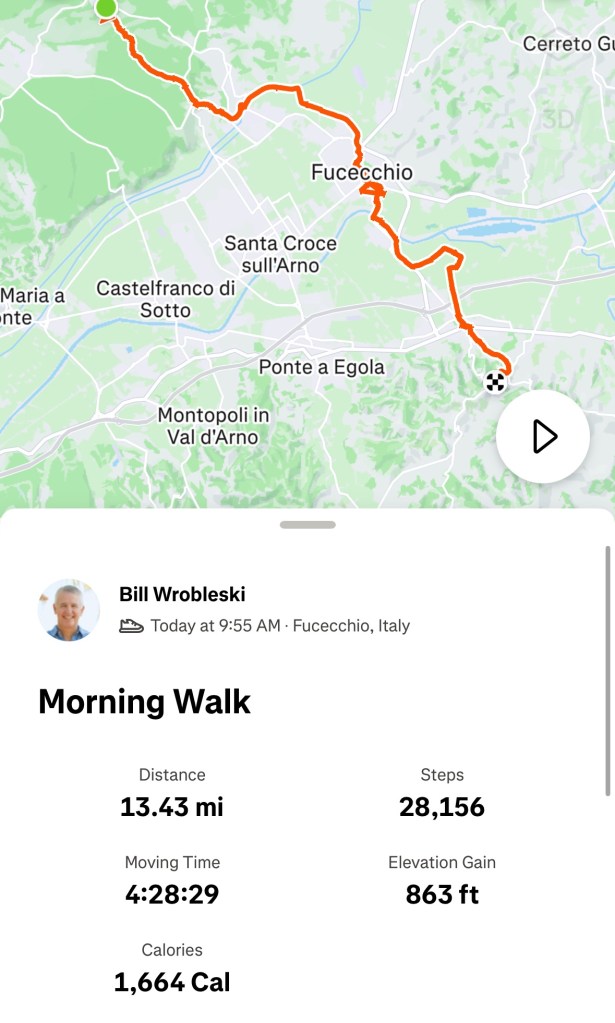615x1023 pixels.
Task: Play the route flyover animation
Action: tap(543, 437)
